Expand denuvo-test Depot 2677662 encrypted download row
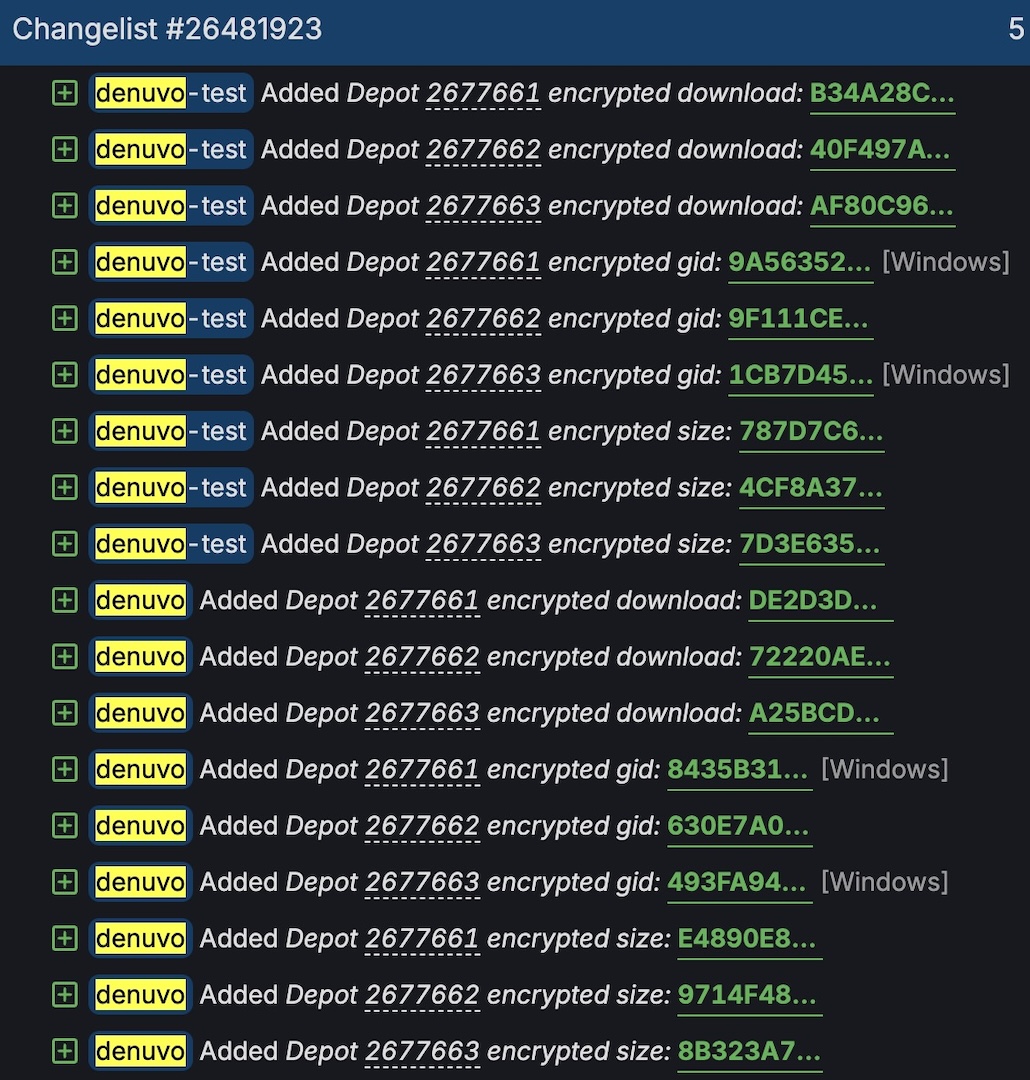This screenshot has height=1080, width=1030. pyautogui.click(x=64, y=150)
